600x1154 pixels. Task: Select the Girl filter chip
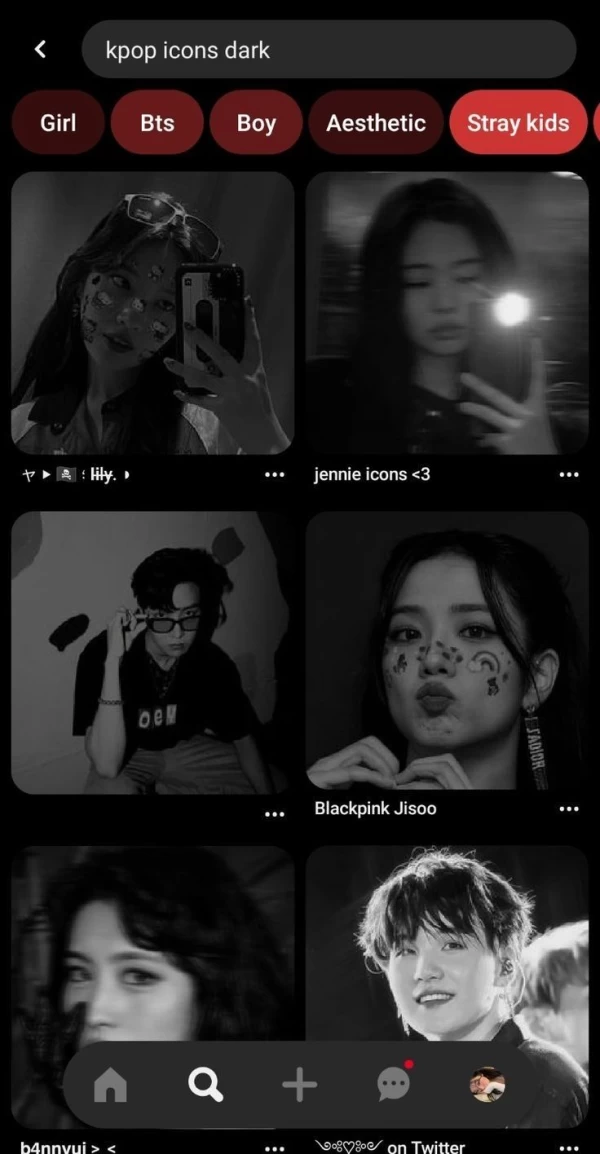58,123
